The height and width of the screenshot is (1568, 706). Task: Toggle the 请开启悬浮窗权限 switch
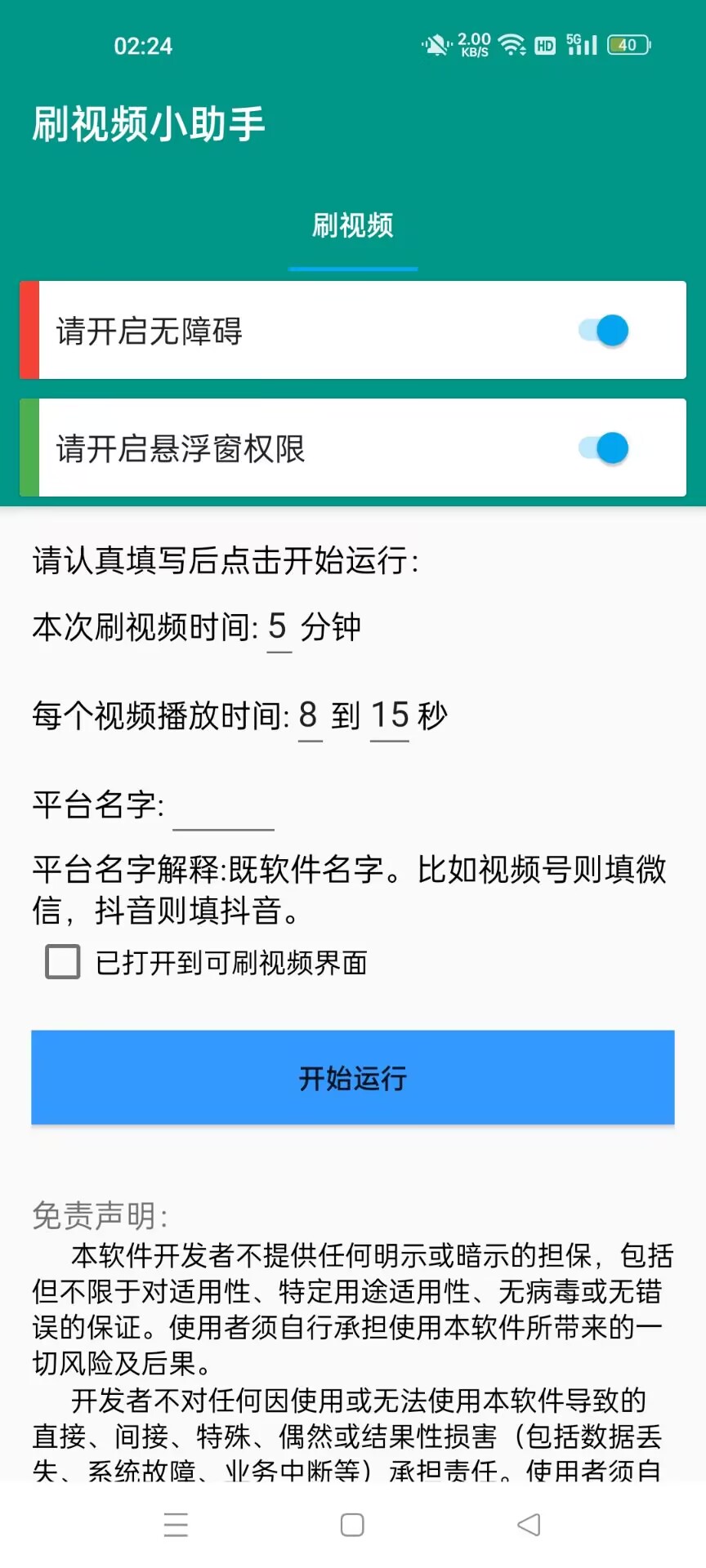coord(604,448)
